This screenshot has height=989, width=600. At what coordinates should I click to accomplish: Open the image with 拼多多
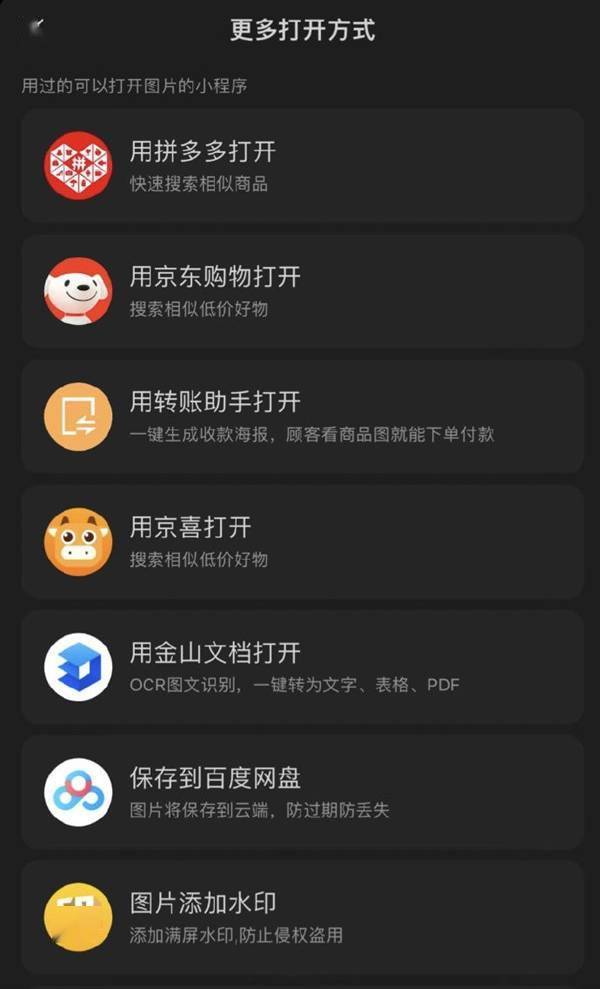[302, 166]
